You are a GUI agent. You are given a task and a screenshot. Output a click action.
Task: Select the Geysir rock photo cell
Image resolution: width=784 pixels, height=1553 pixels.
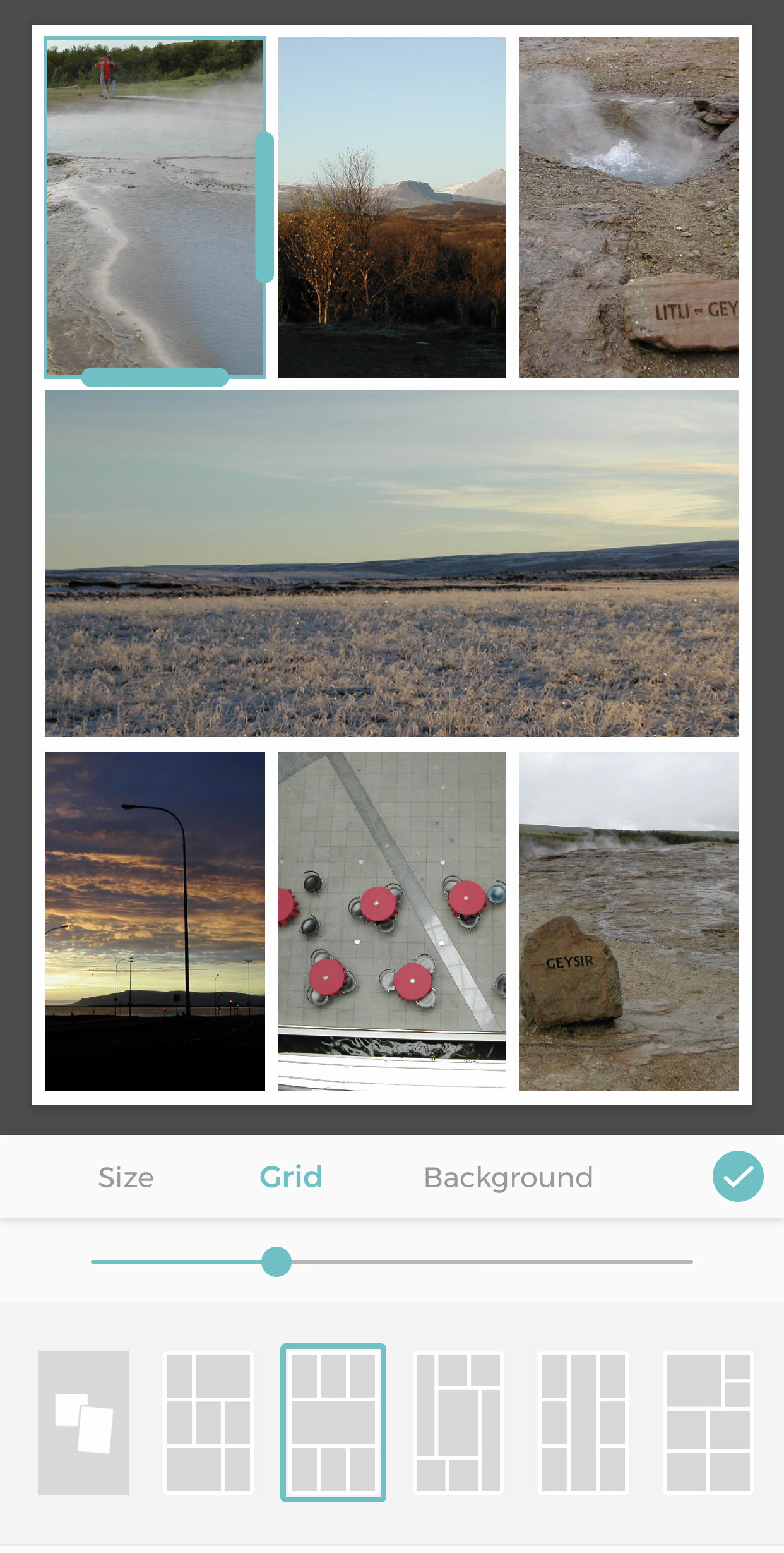tap(629, 921)
